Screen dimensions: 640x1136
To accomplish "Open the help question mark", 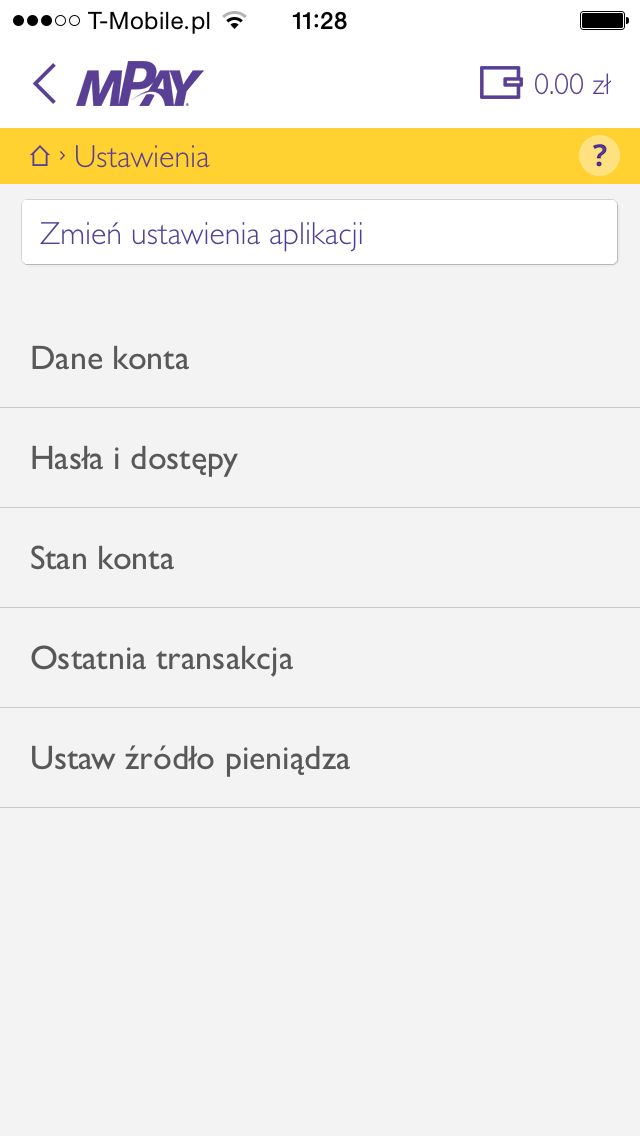I will coord(599,156).
